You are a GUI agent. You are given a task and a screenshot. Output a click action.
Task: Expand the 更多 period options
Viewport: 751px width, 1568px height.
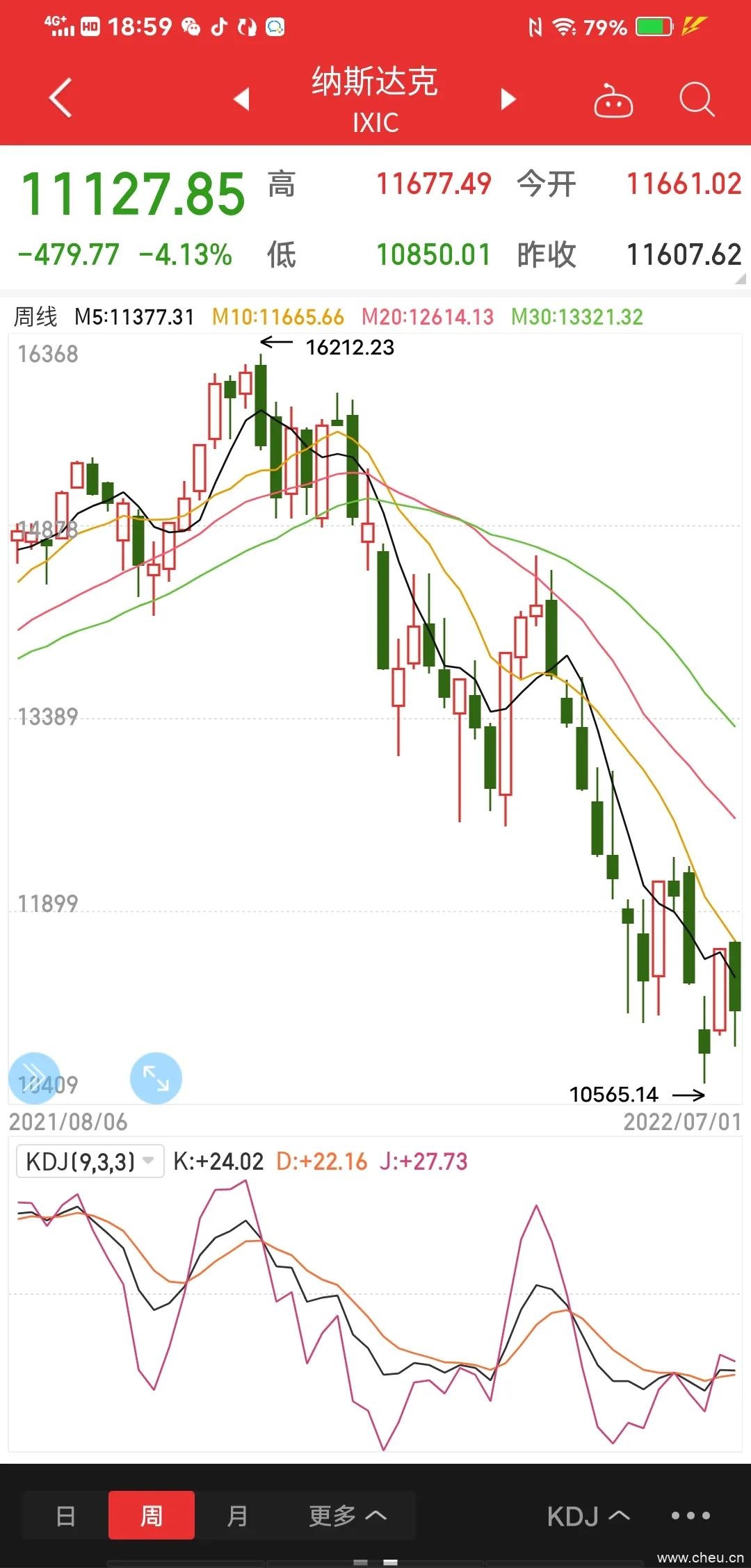pyautogui.click(x=347, y=1516)
